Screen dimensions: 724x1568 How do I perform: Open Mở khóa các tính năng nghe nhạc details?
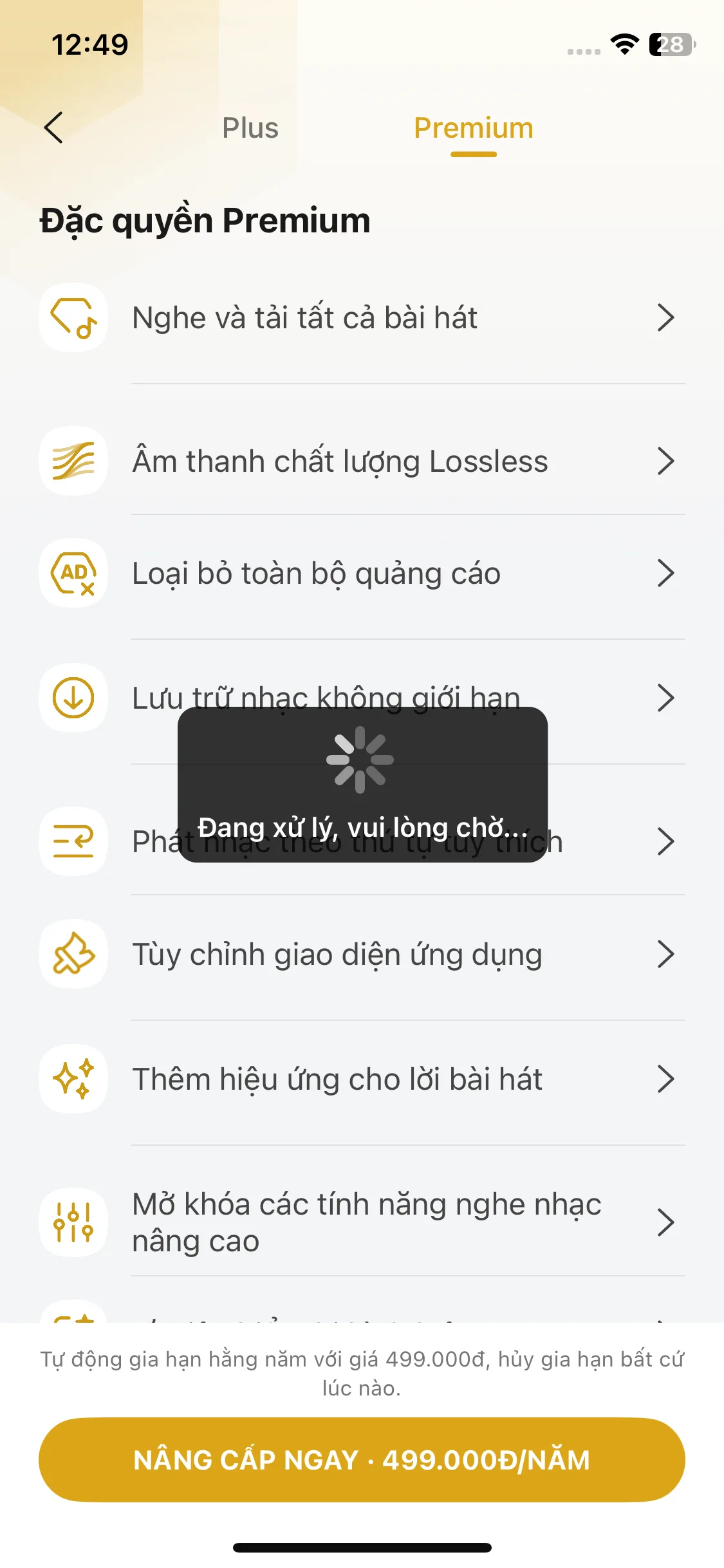point(666,1222)
